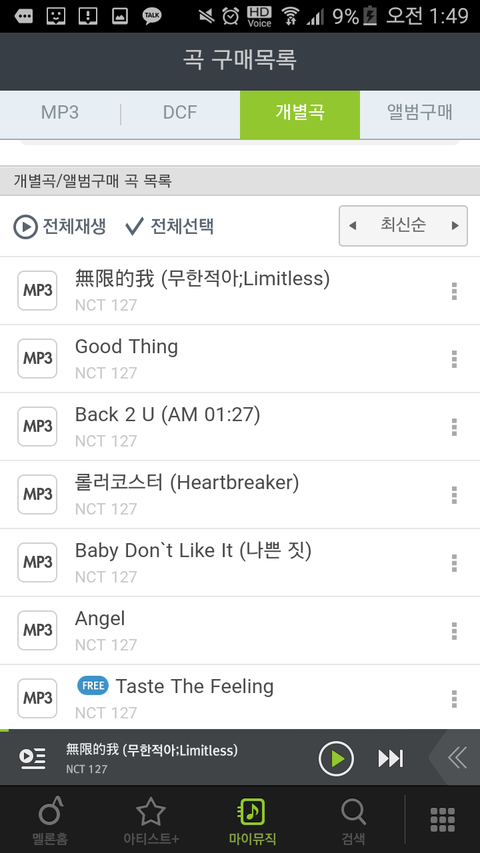Play all songs with 전체재생
The width and height of the screenshot is (480, 853).
(60, 226)
